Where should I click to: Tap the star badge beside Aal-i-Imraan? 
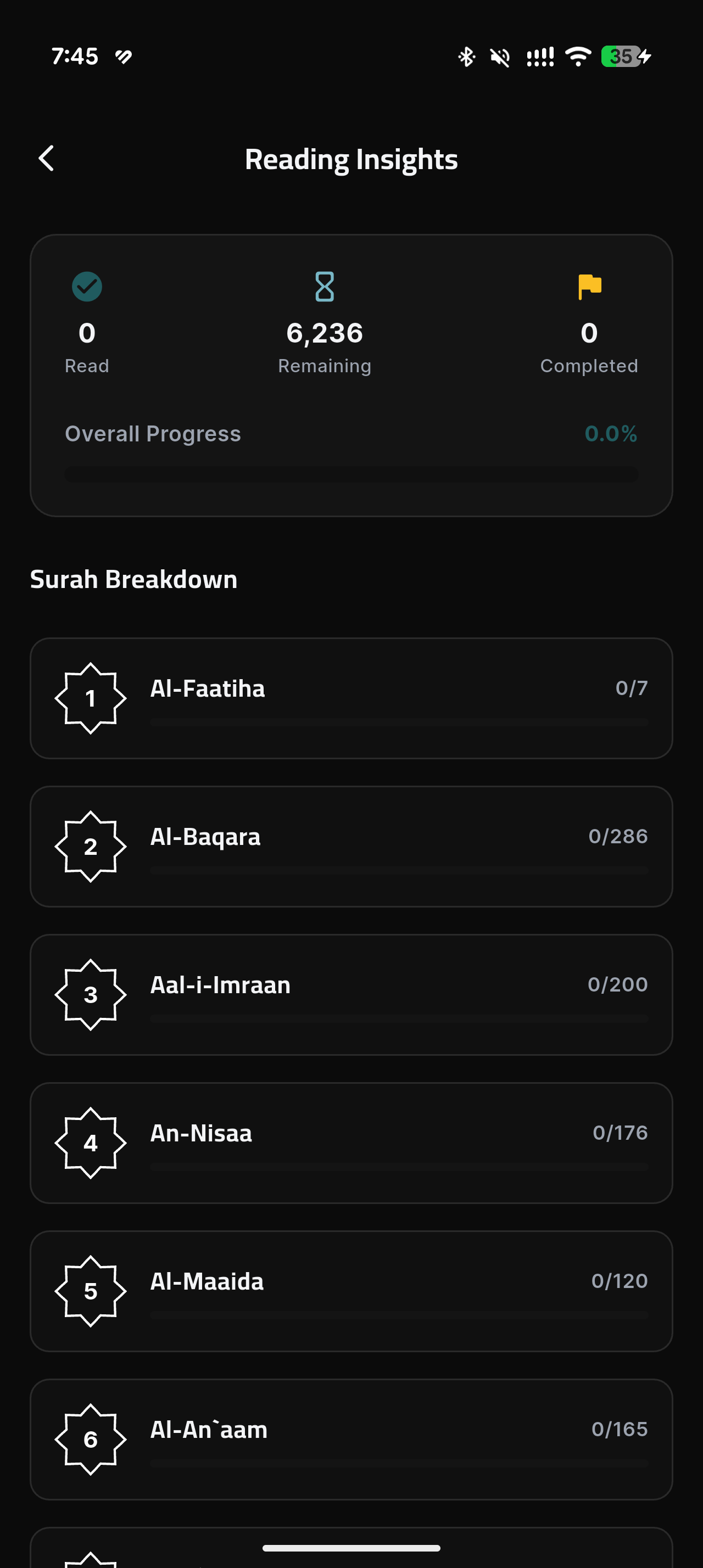(x=91, y=994)
